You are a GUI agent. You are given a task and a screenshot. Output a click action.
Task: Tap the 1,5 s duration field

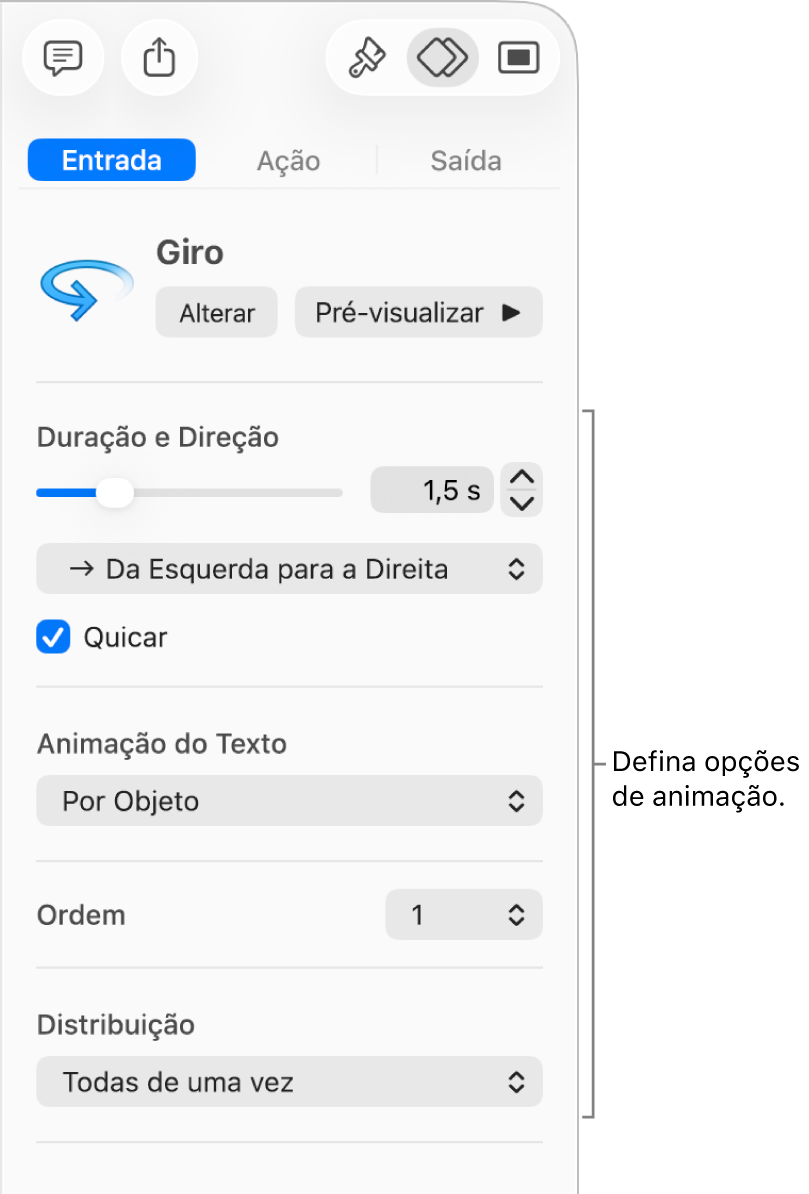click(x=432, y=491)
